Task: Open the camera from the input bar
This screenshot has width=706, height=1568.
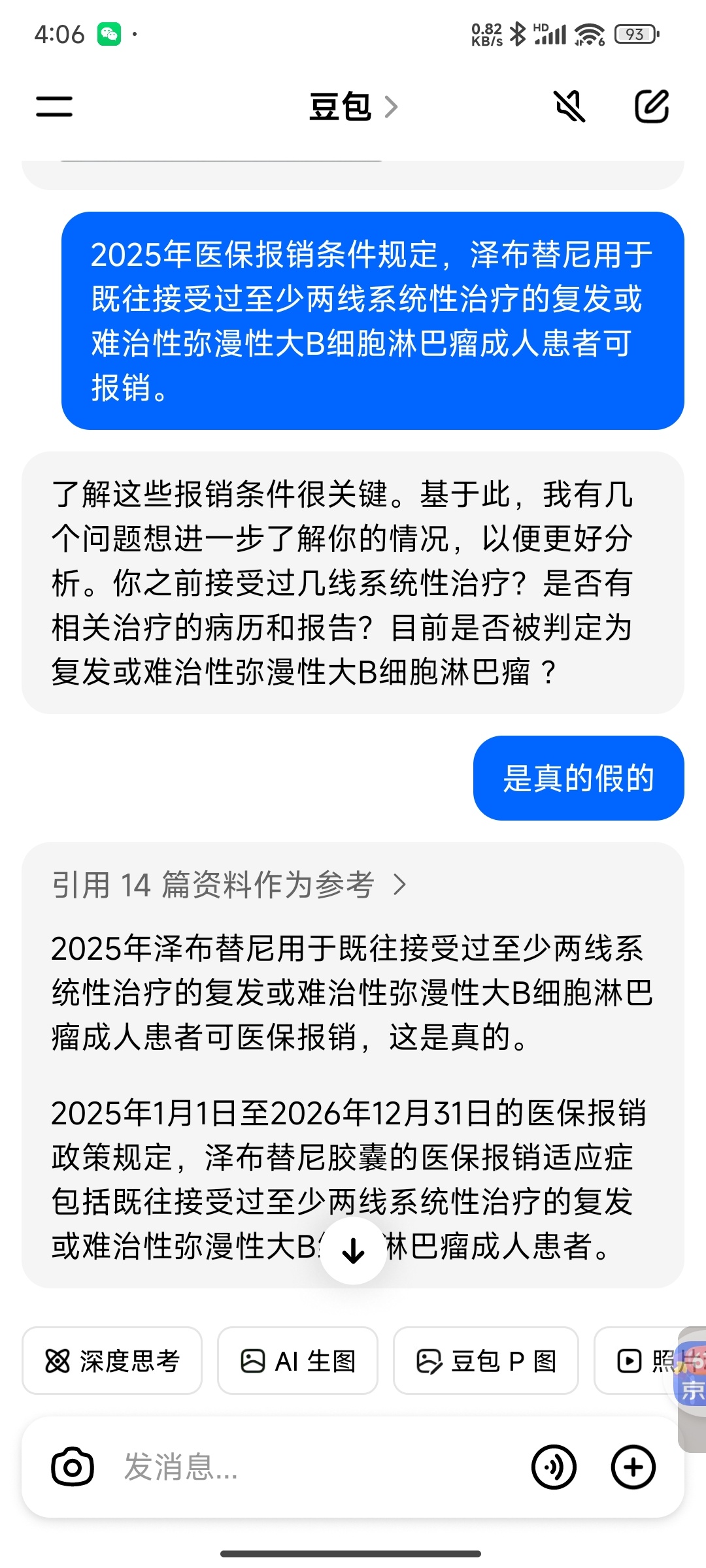Action: (x=73, y=1467)
